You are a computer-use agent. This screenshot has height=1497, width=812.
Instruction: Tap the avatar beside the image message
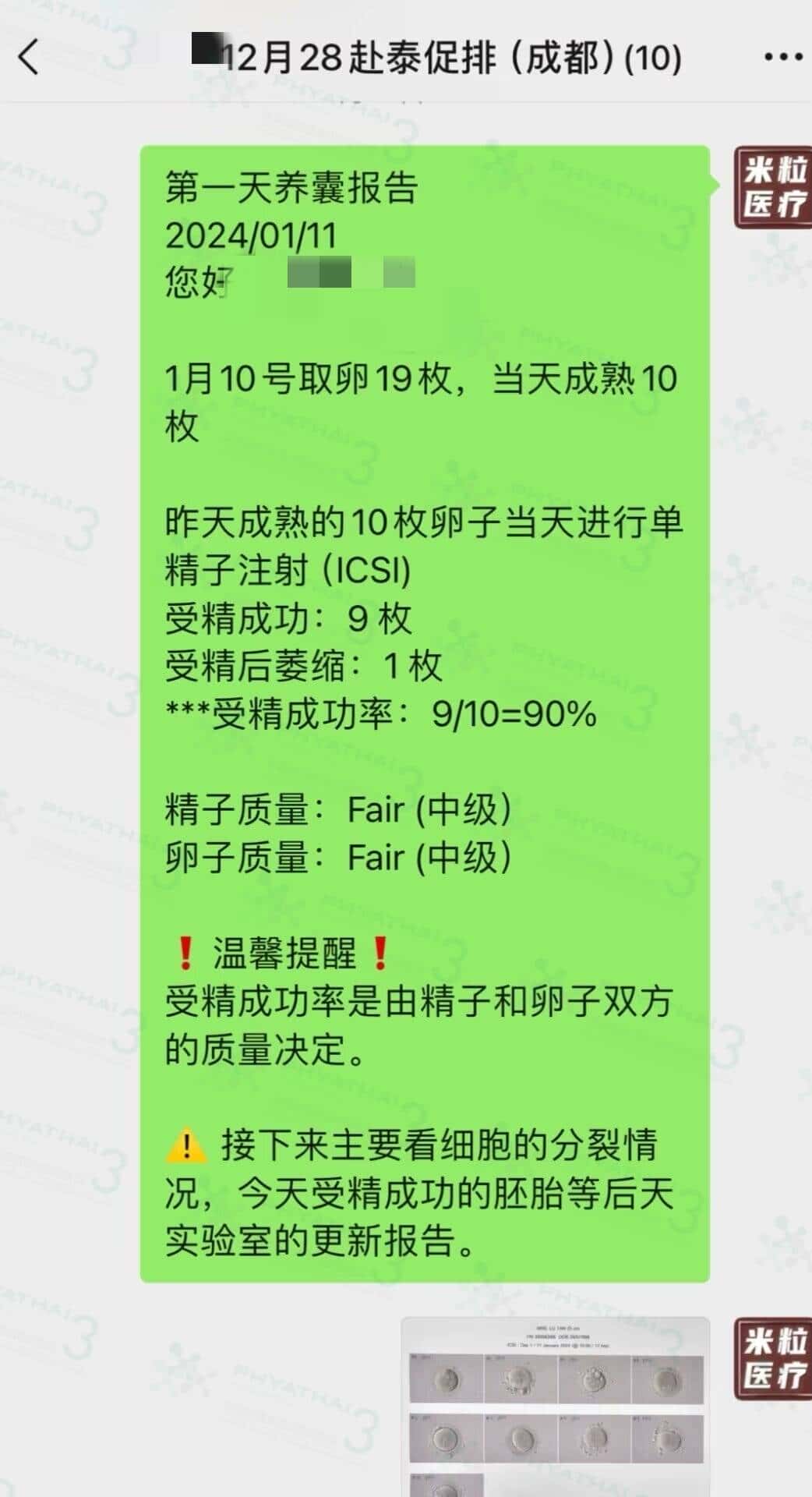pyautogui.click(x=772, y=1359)
